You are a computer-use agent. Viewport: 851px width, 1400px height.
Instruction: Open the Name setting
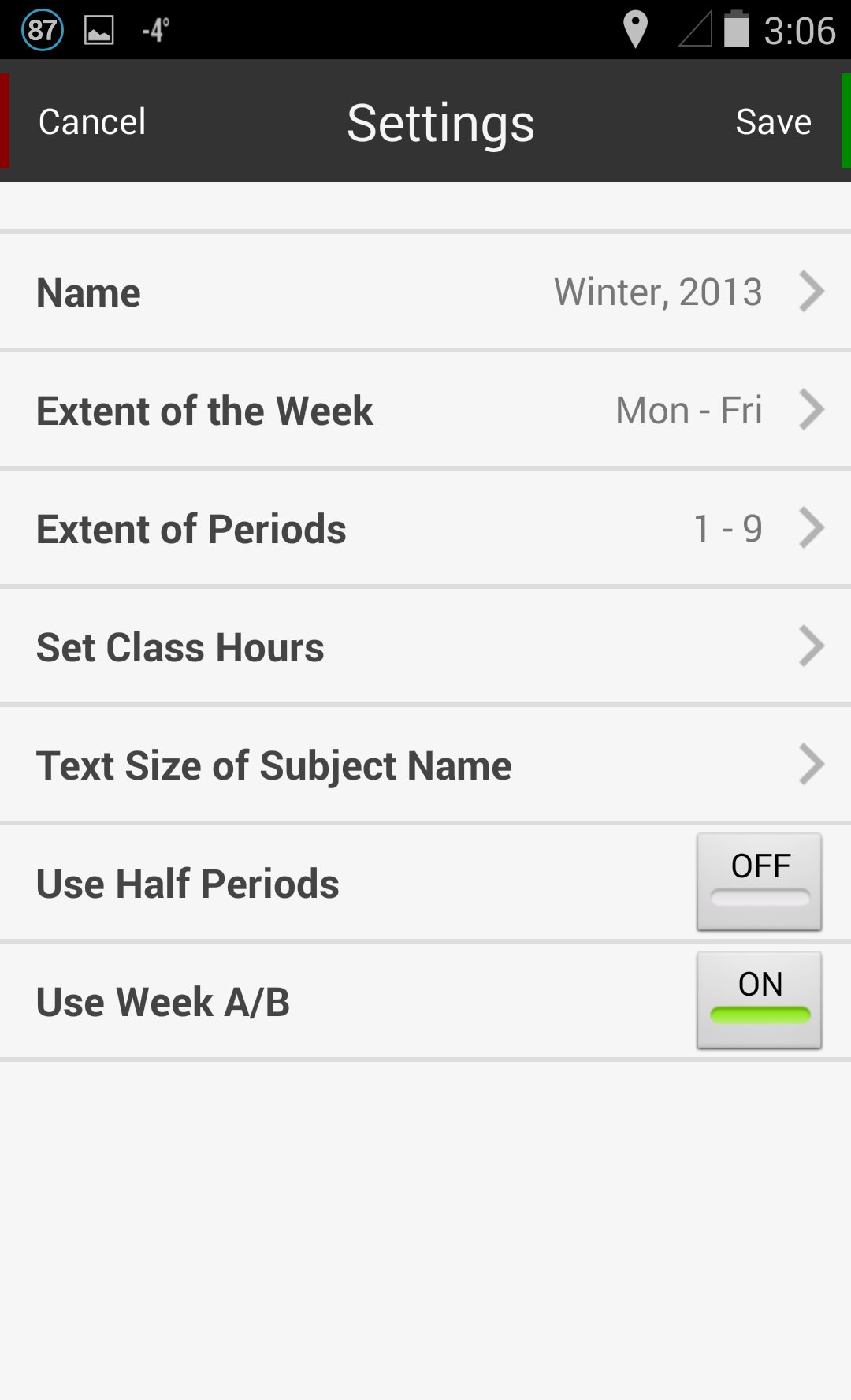[425, 292]
